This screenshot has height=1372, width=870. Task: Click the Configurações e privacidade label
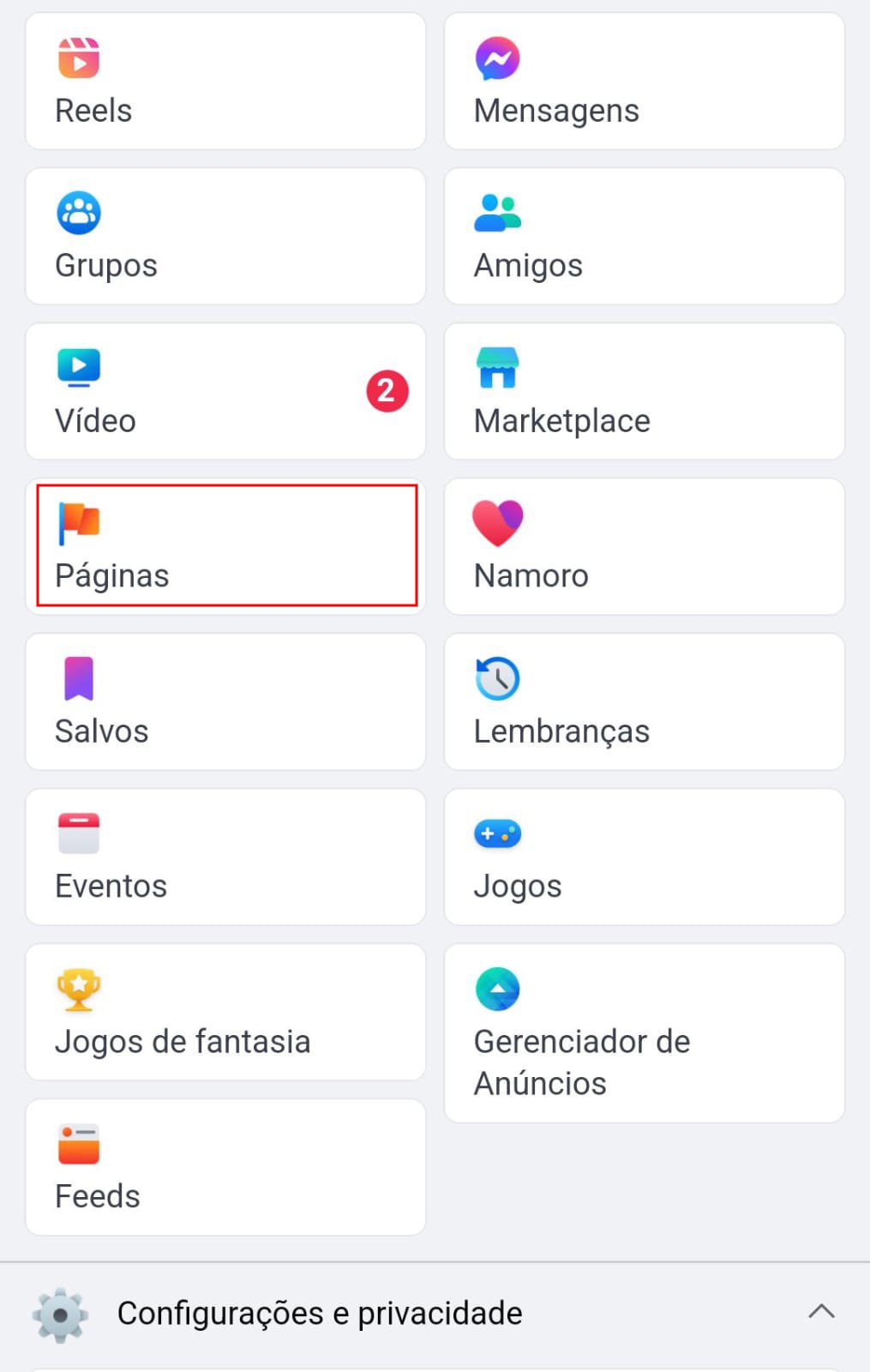[x=321, y=1313]
